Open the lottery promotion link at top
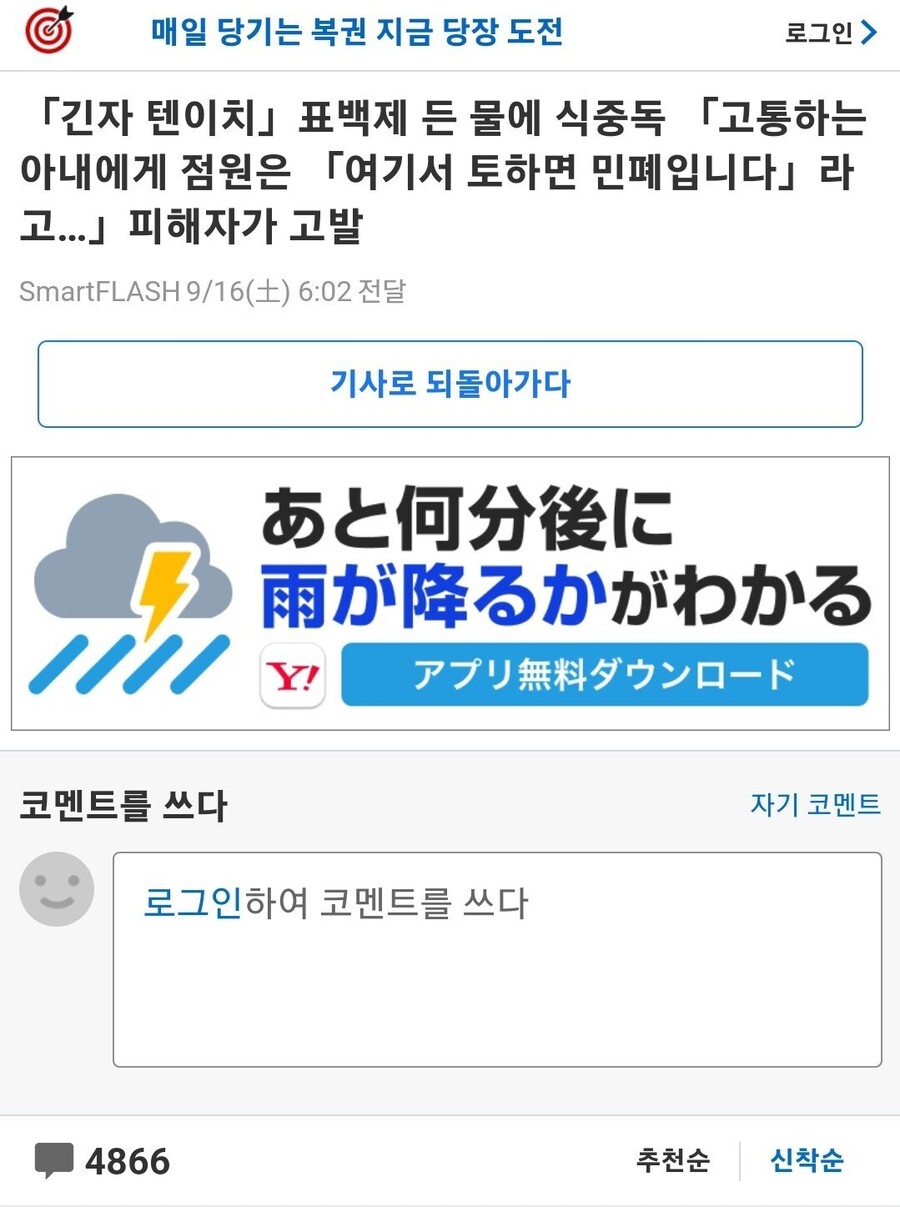This screenshot has width=900, height=1207. pos(357,32)
